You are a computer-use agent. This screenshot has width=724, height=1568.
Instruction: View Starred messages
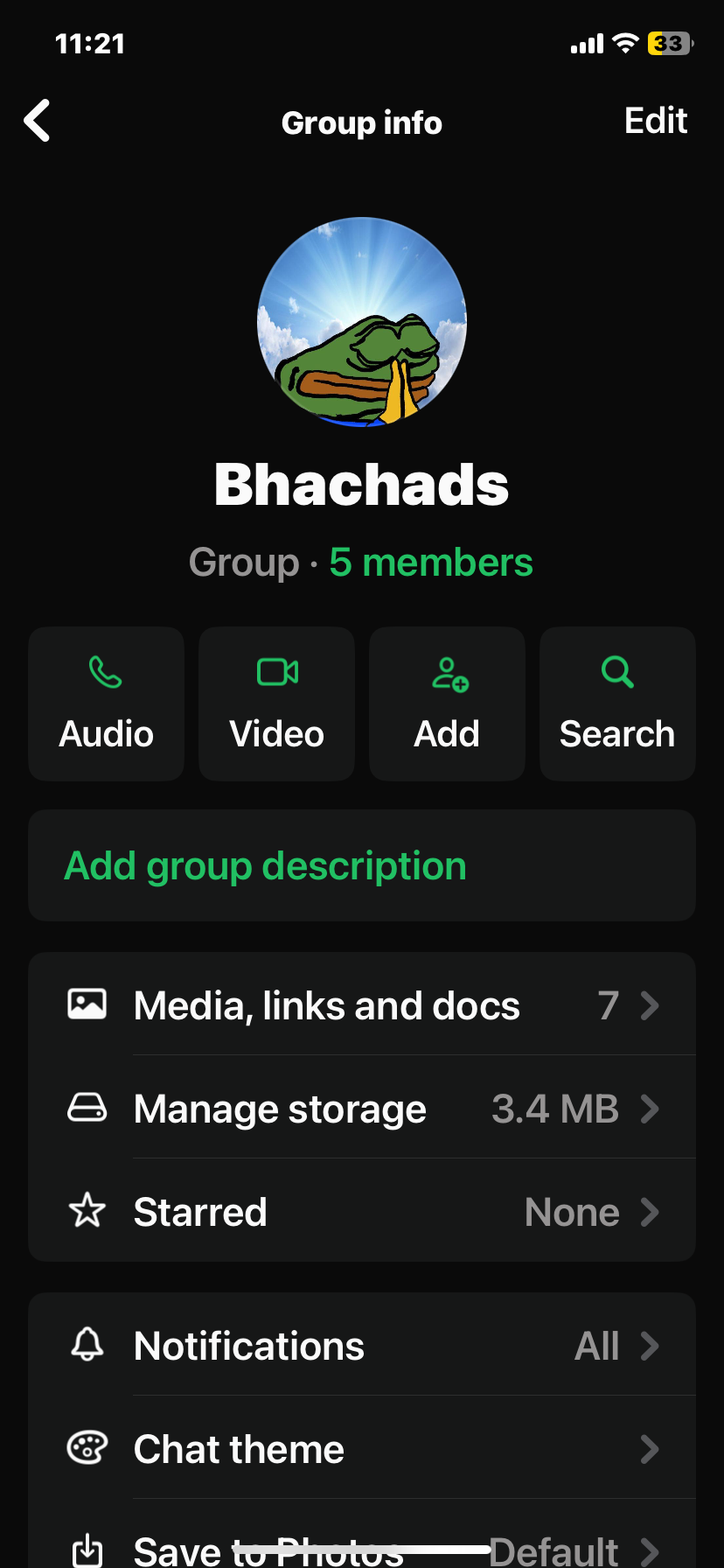362,1212
